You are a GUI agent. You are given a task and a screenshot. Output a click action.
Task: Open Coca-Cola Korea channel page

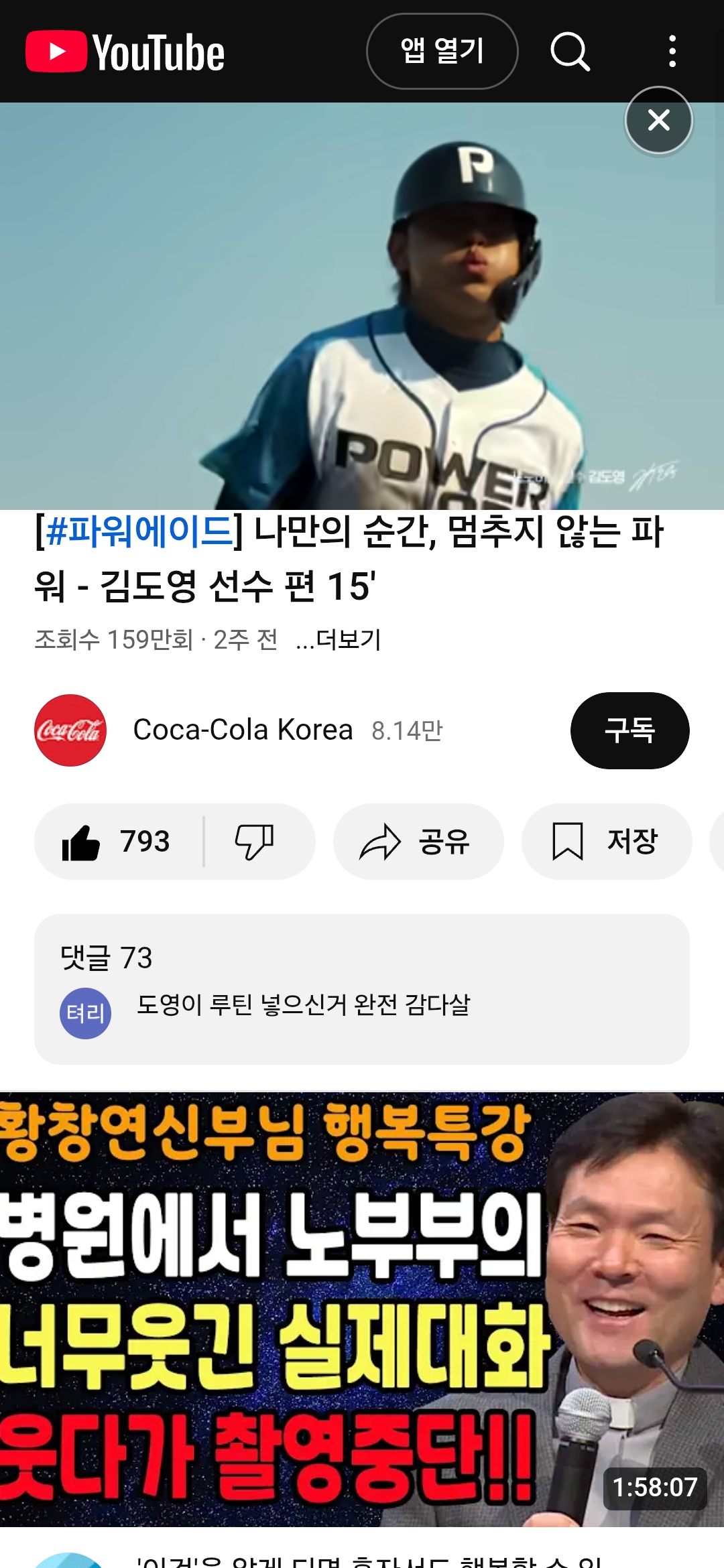point(243,730)
